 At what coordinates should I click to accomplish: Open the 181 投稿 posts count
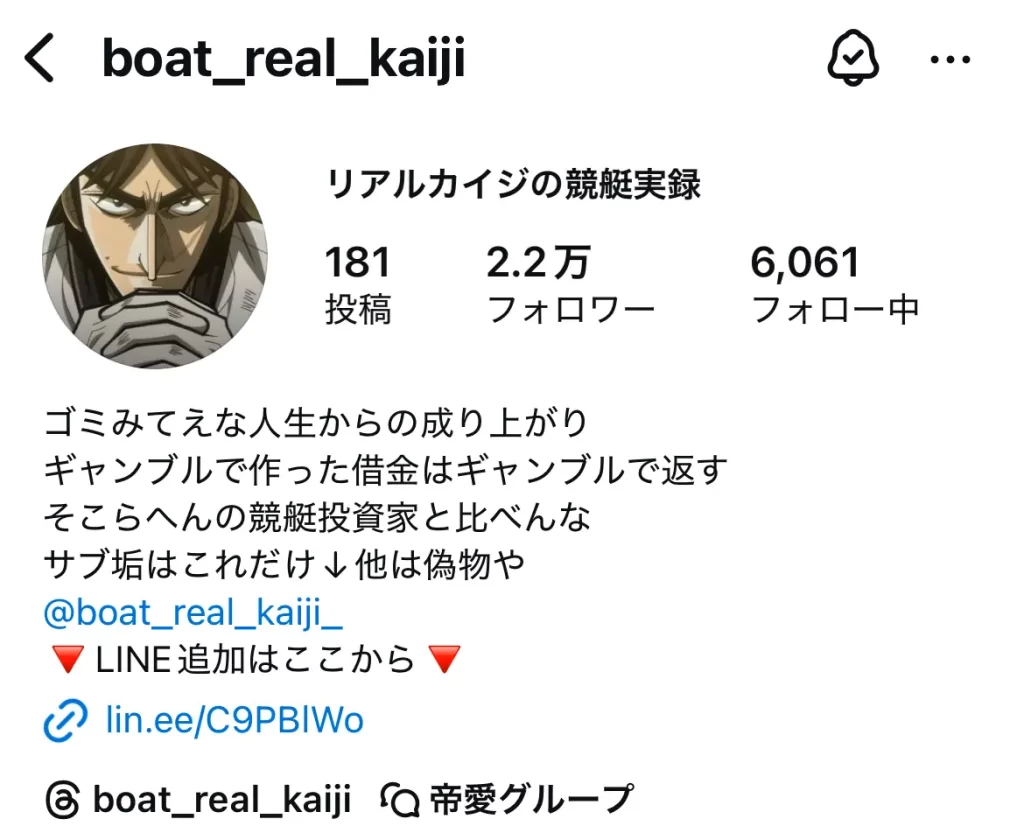tap(357, 286)
